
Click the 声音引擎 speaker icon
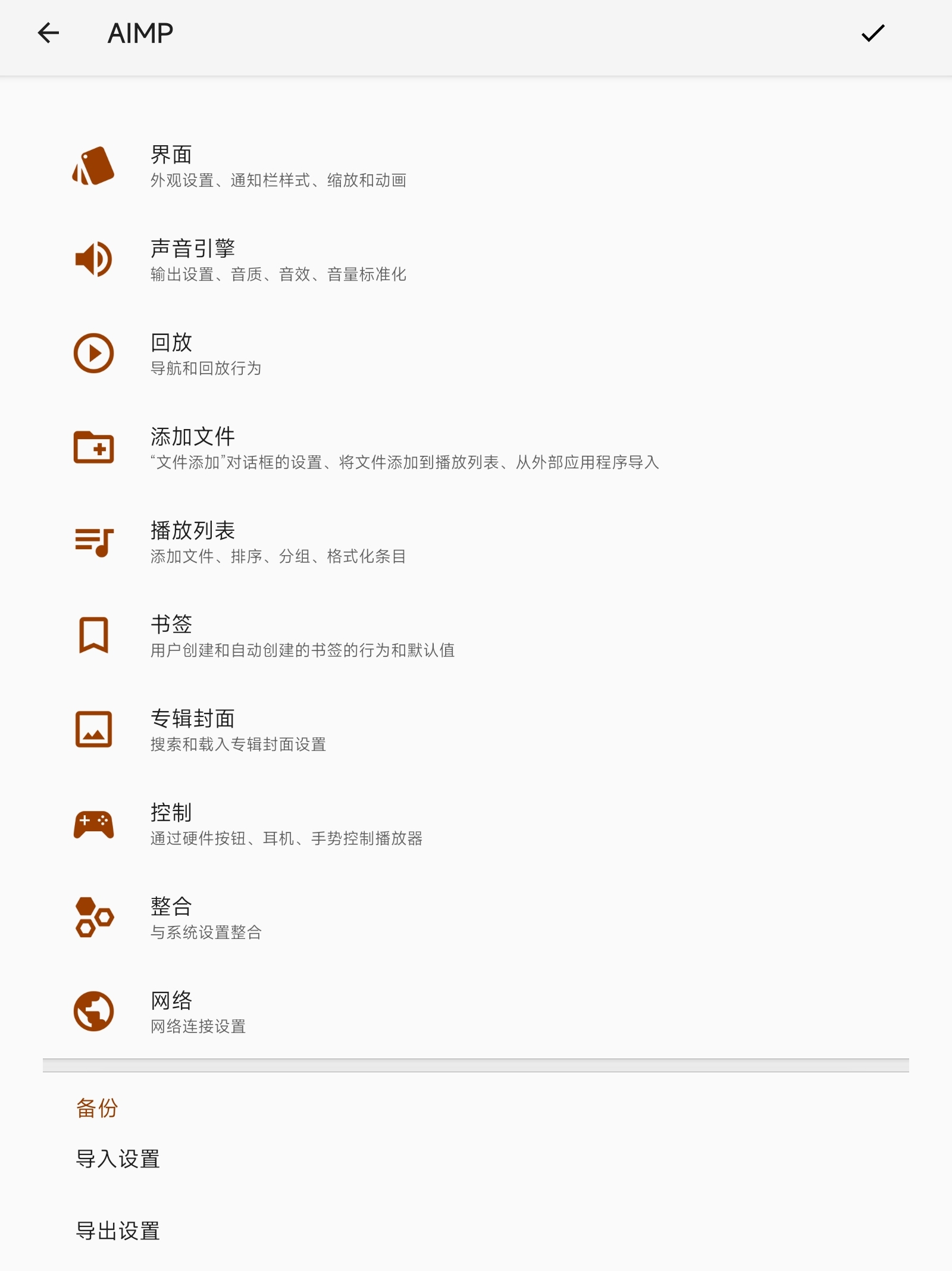(x=93, y=258)
